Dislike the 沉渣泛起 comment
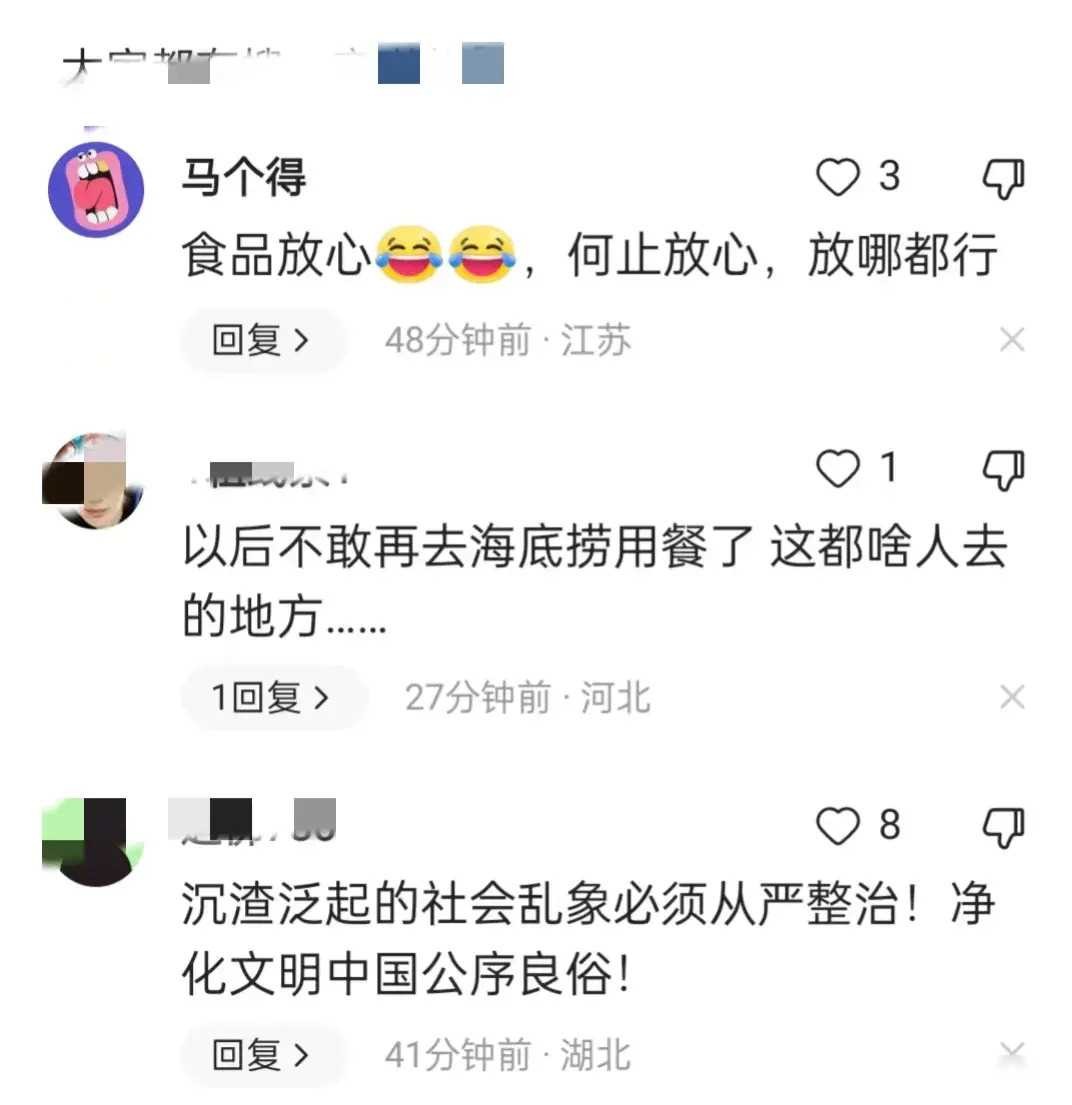 pyautogui.click(x=1003, y=826)
